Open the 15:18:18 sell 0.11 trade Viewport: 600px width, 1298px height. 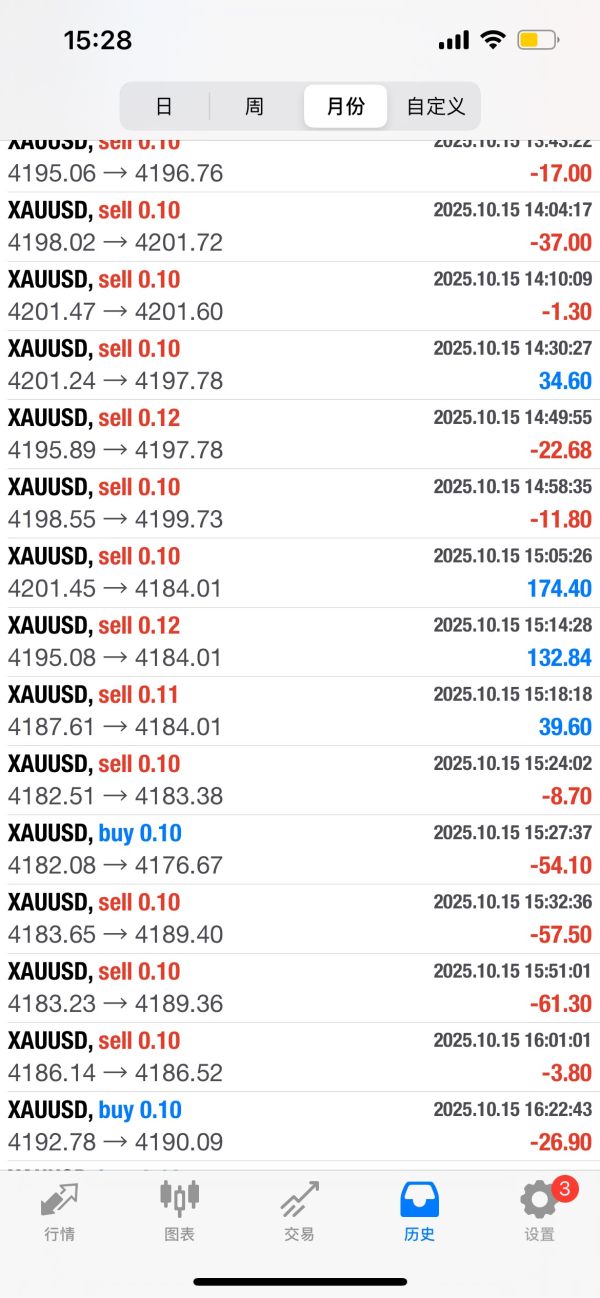pyautogui.click(x=300, y=711)
